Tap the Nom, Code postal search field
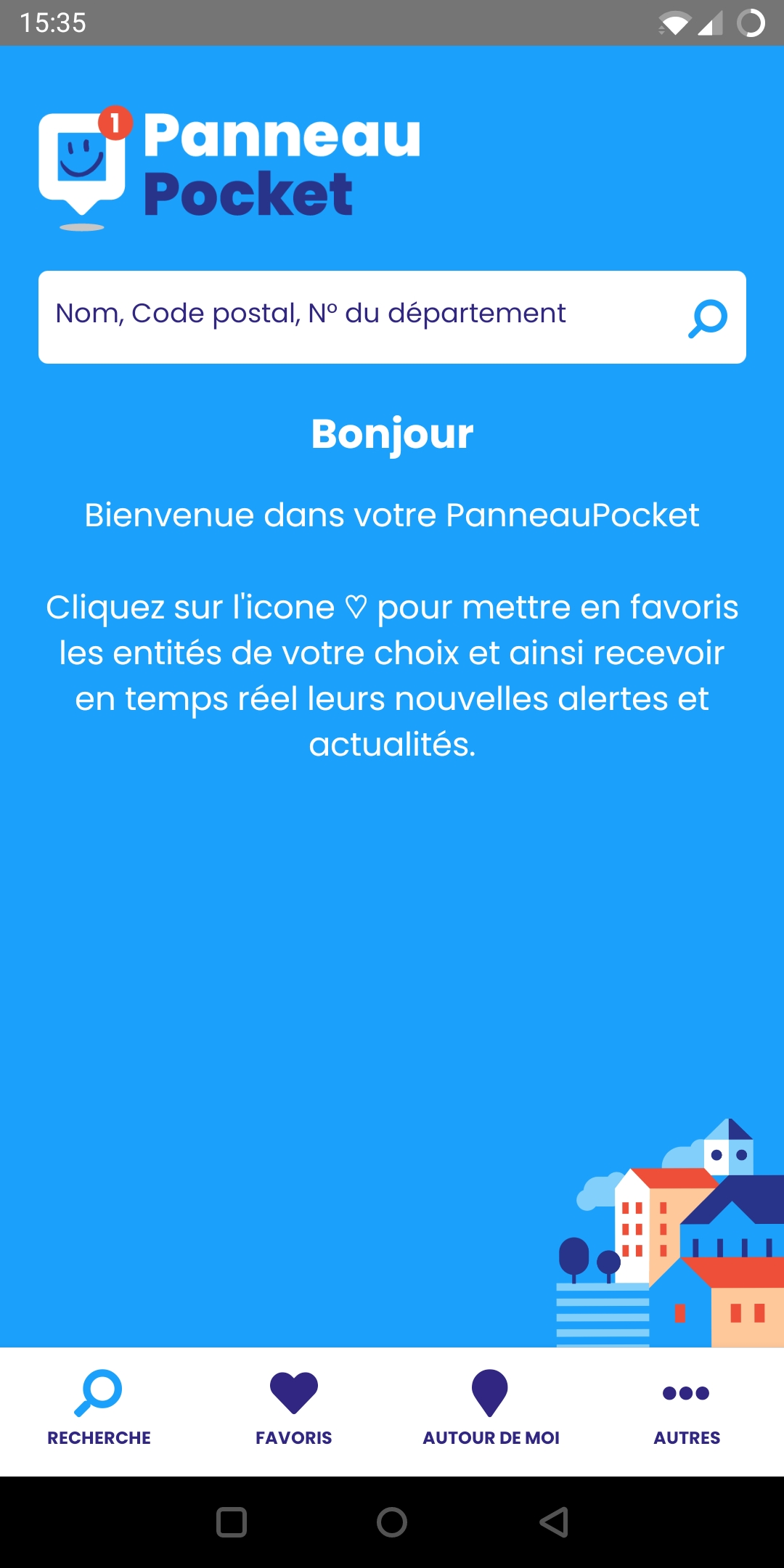Screen dimensions: 784x1568 (392, 317)
